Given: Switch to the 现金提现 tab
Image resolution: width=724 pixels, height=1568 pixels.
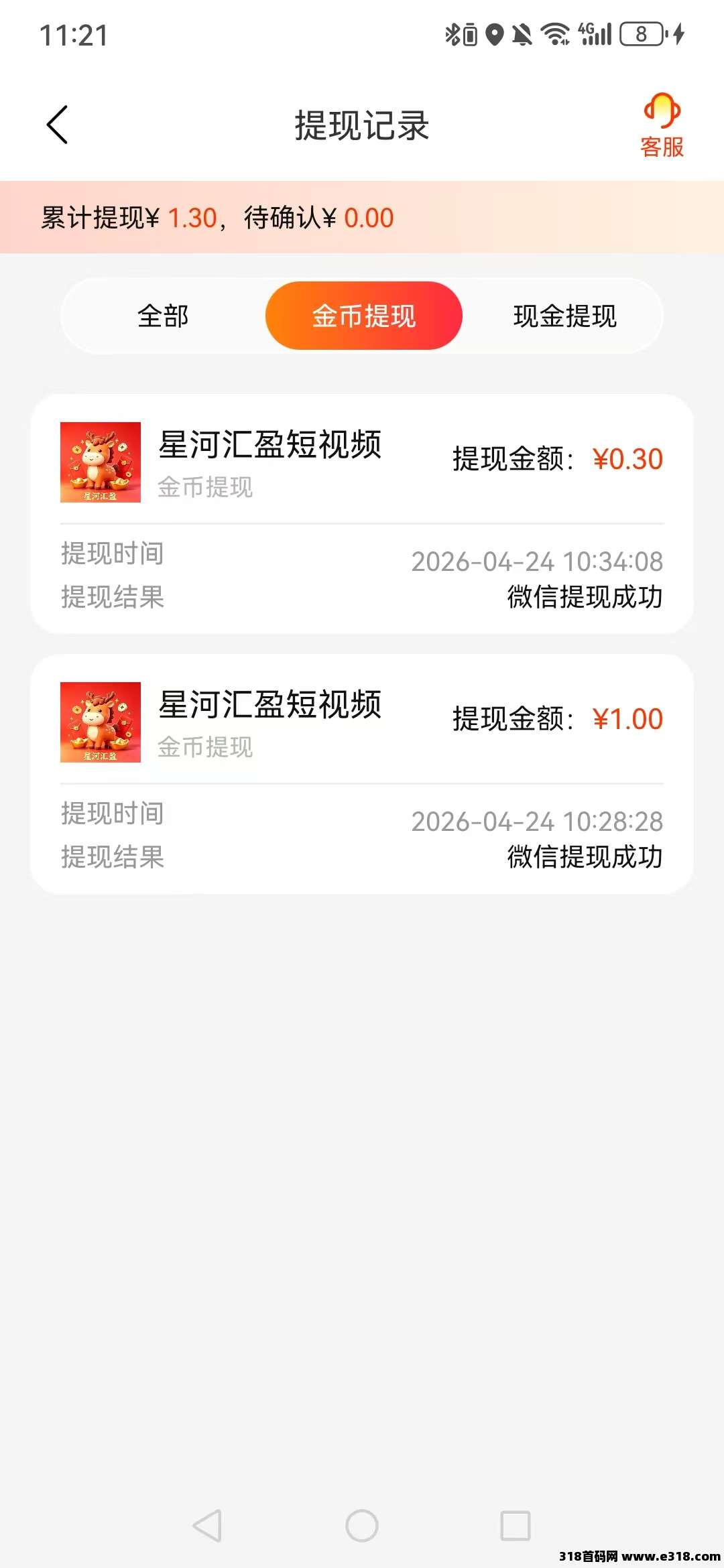Looking at the screenshot, I should coord(564,316).
